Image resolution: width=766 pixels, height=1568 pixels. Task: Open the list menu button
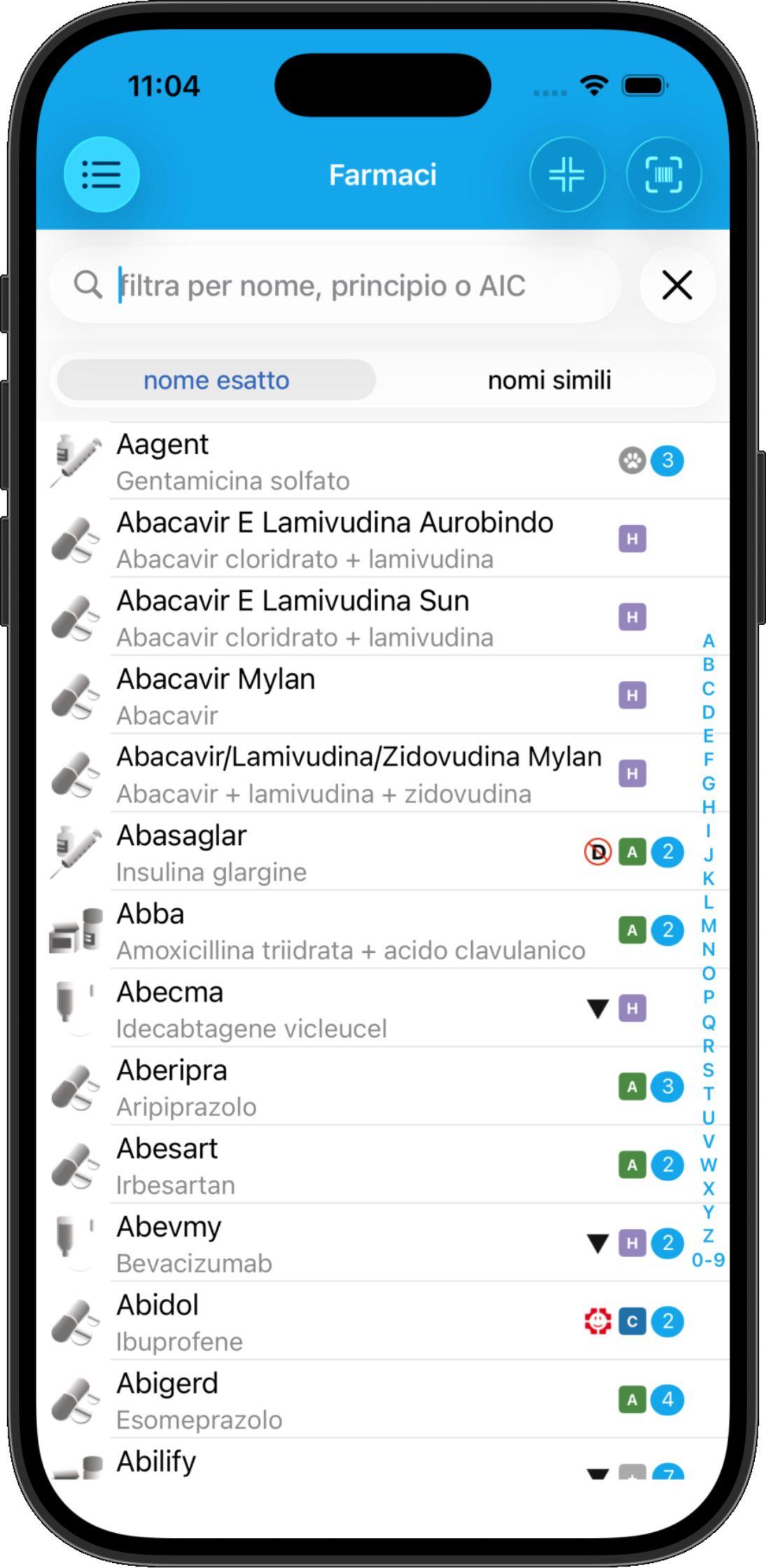coord(102,174)
